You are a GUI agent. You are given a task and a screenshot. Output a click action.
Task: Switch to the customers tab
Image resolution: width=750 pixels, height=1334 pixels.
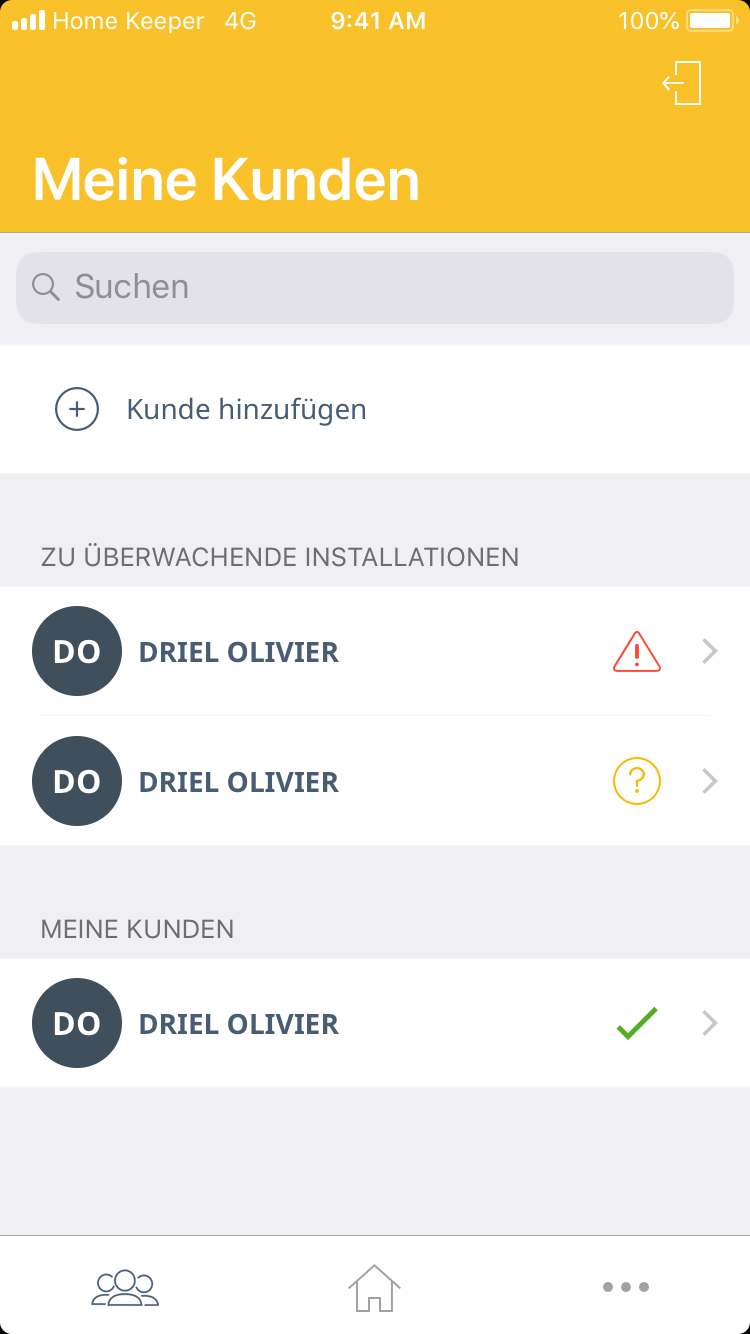coord(125,1286)
